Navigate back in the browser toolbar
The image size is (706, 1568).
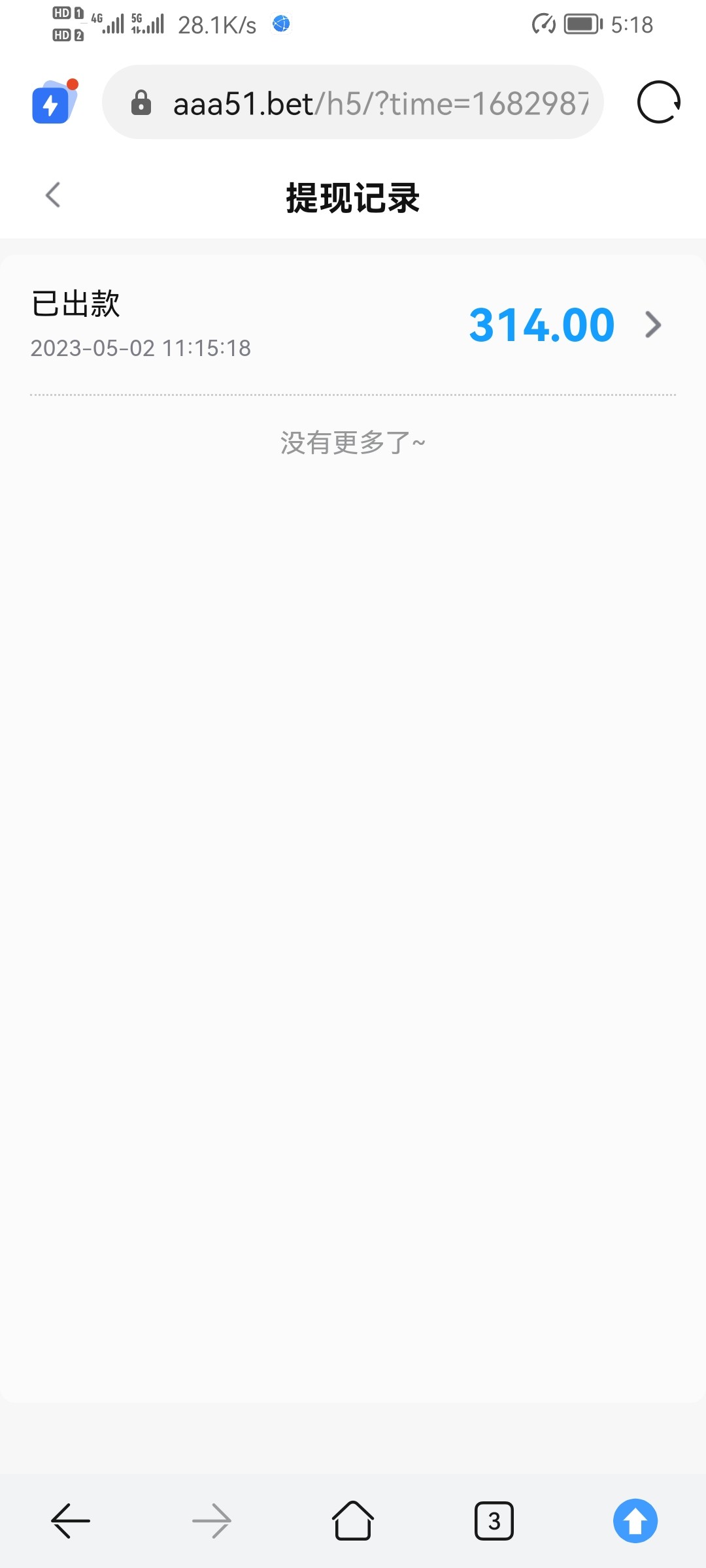[x=71, y=1521]
